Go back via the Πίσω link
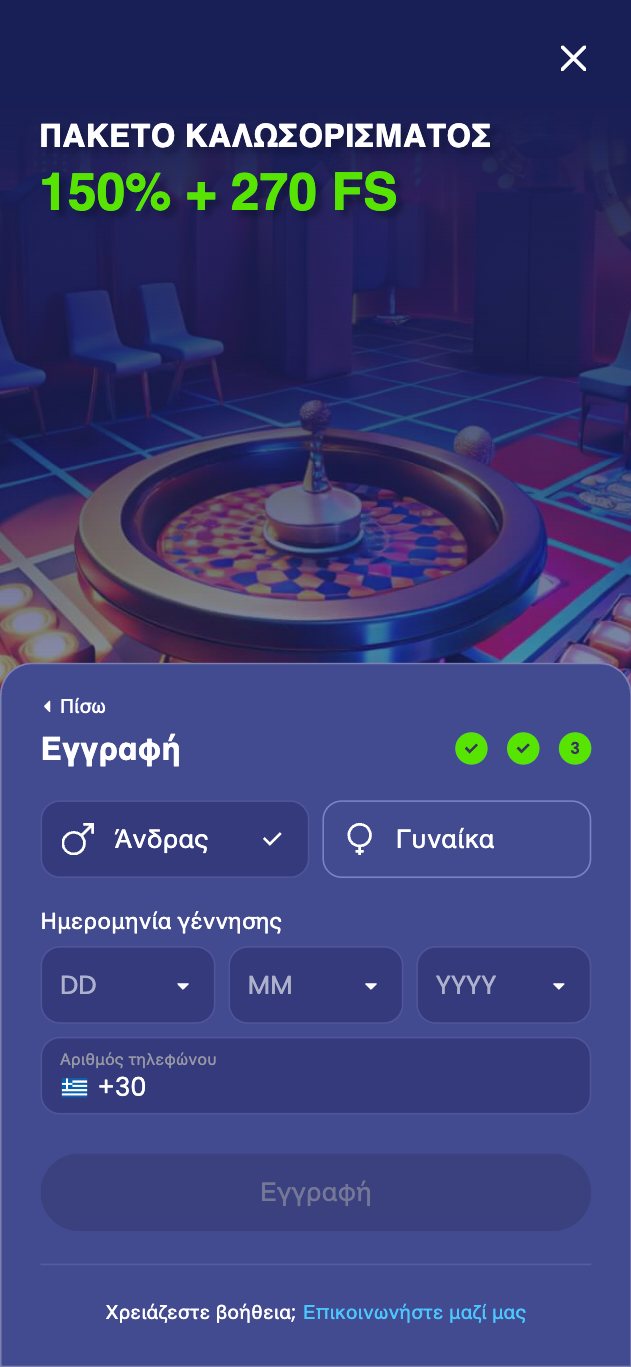 [x=75, y=707]
